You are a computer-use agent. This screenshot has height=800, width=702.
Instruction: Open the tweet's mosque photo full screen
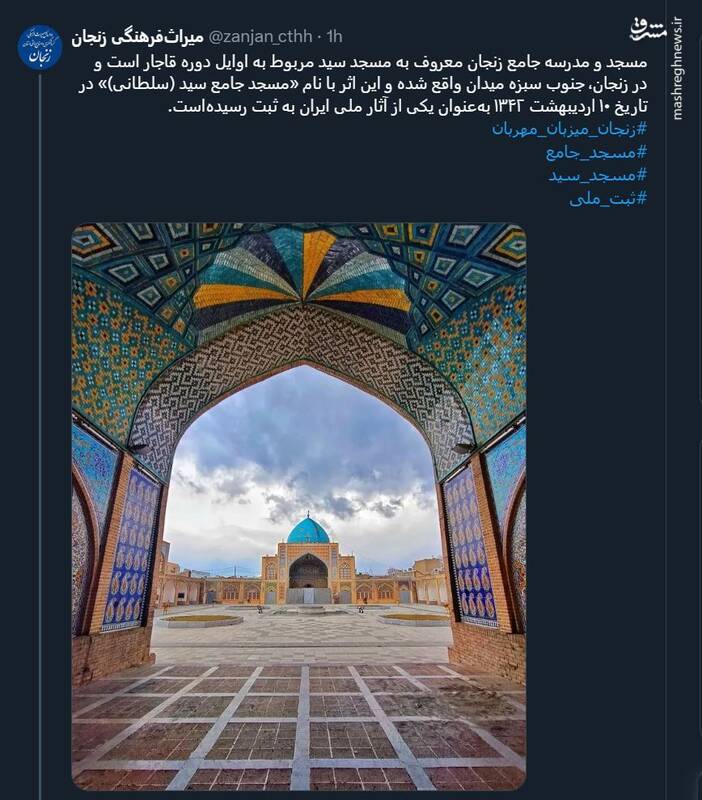(298, 507)
